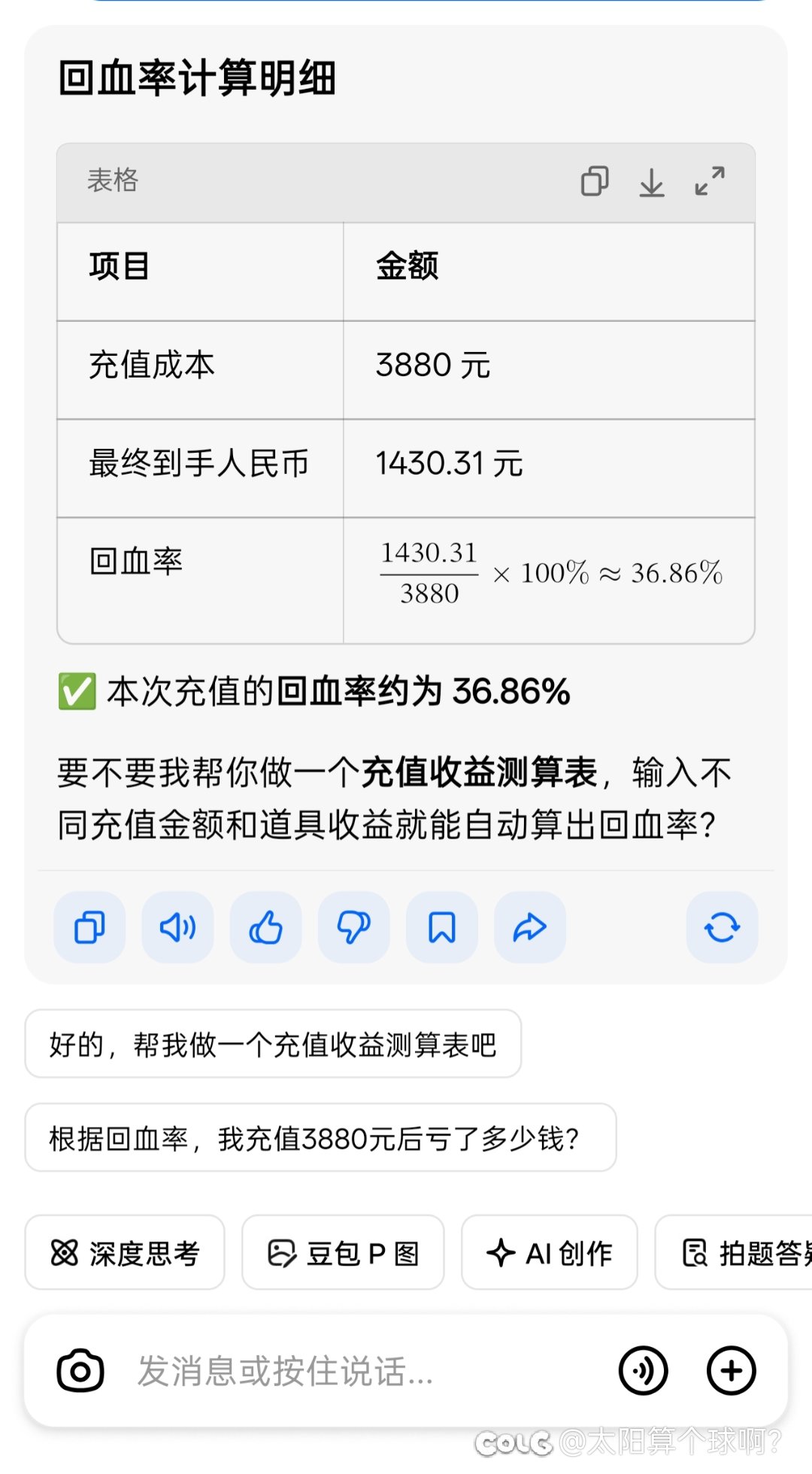Regenerate the response
Image resolution: width=812 pixels, height=1474 pixels.
[x=722, y=927]
